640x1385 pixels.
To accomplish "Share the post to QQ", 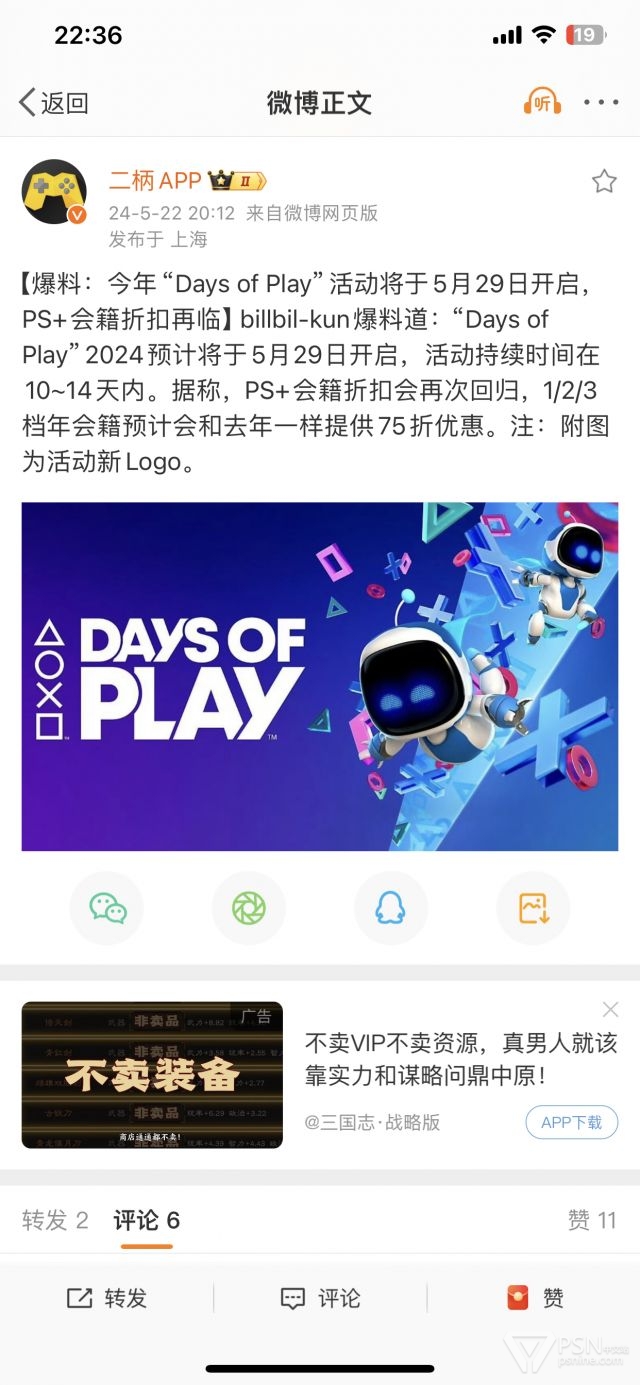I will click(x=391, y=908).
